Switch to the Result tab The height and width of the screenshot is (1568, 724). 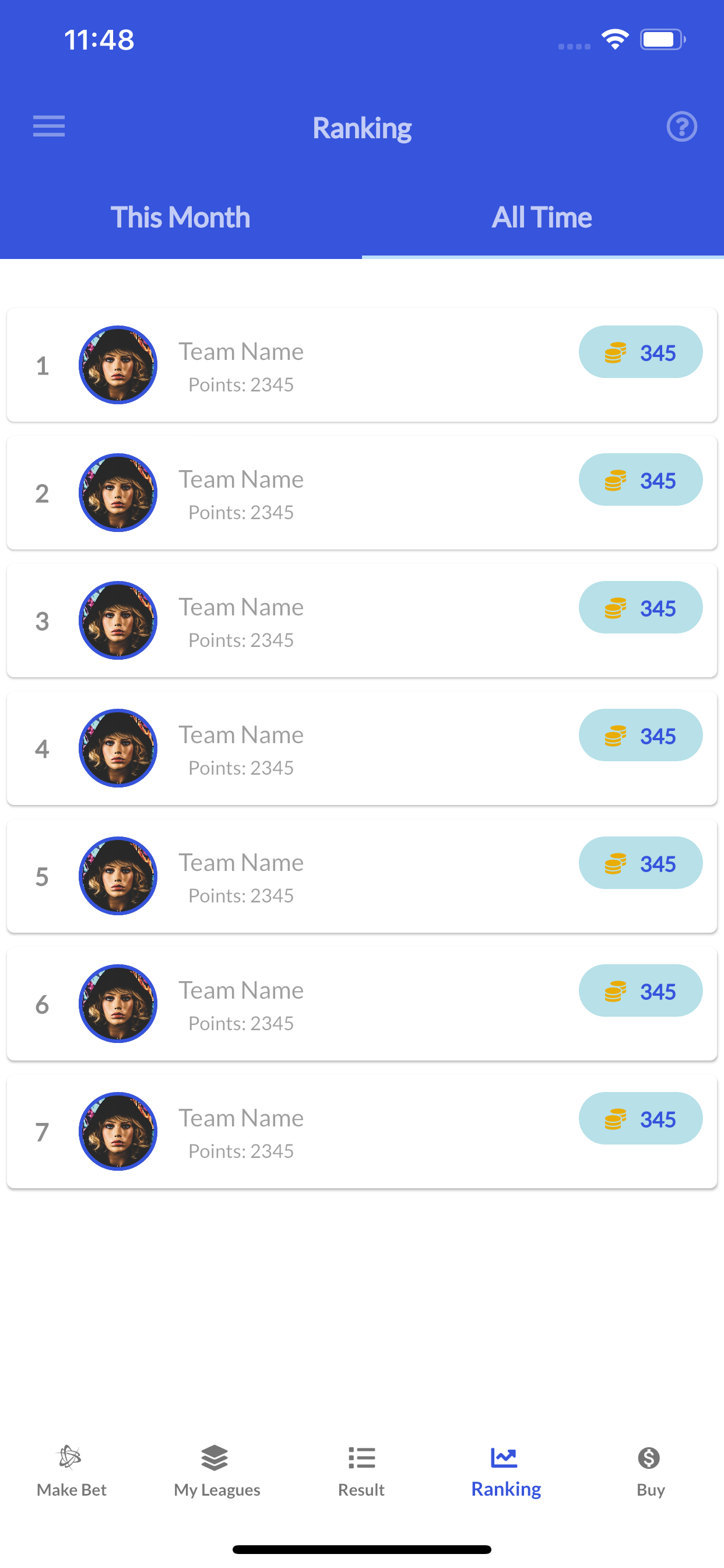point(361,1471)
